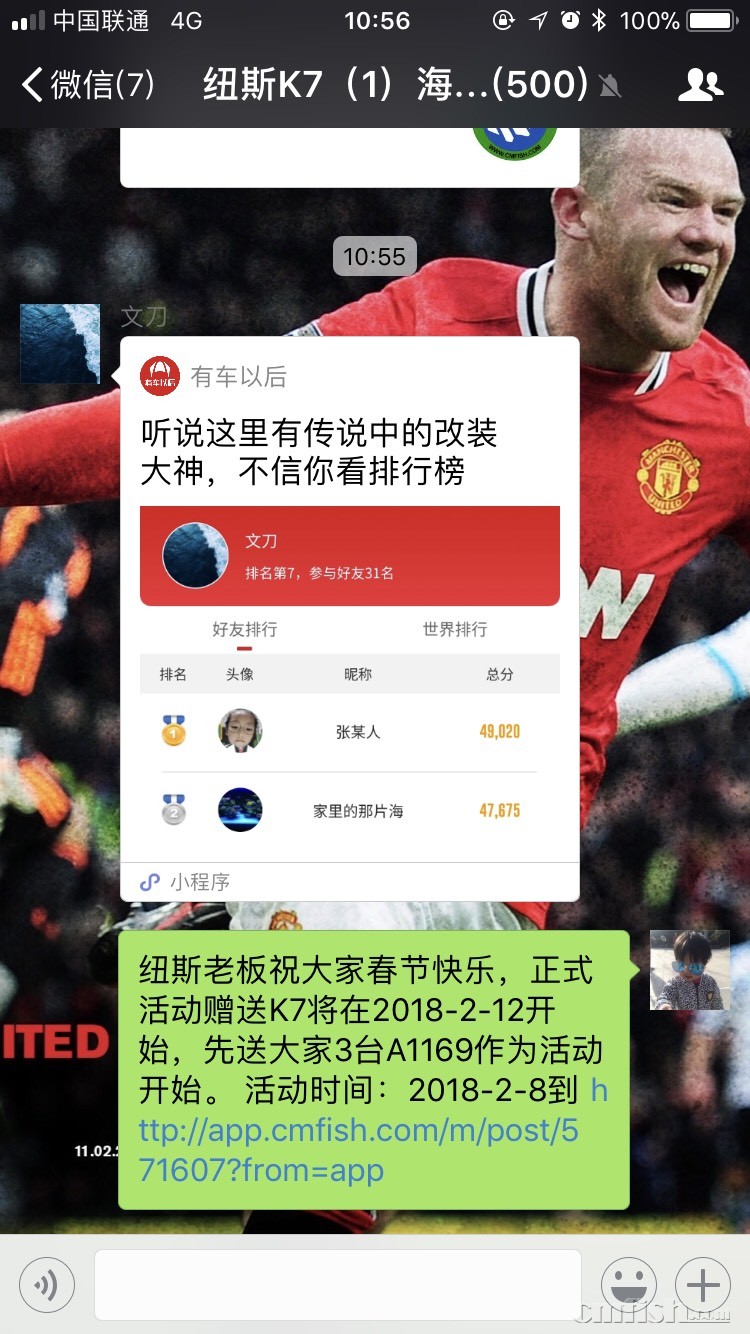The image size is (750, 1334).
Task: Switch to voice input mode
Action: point(47,1284)
